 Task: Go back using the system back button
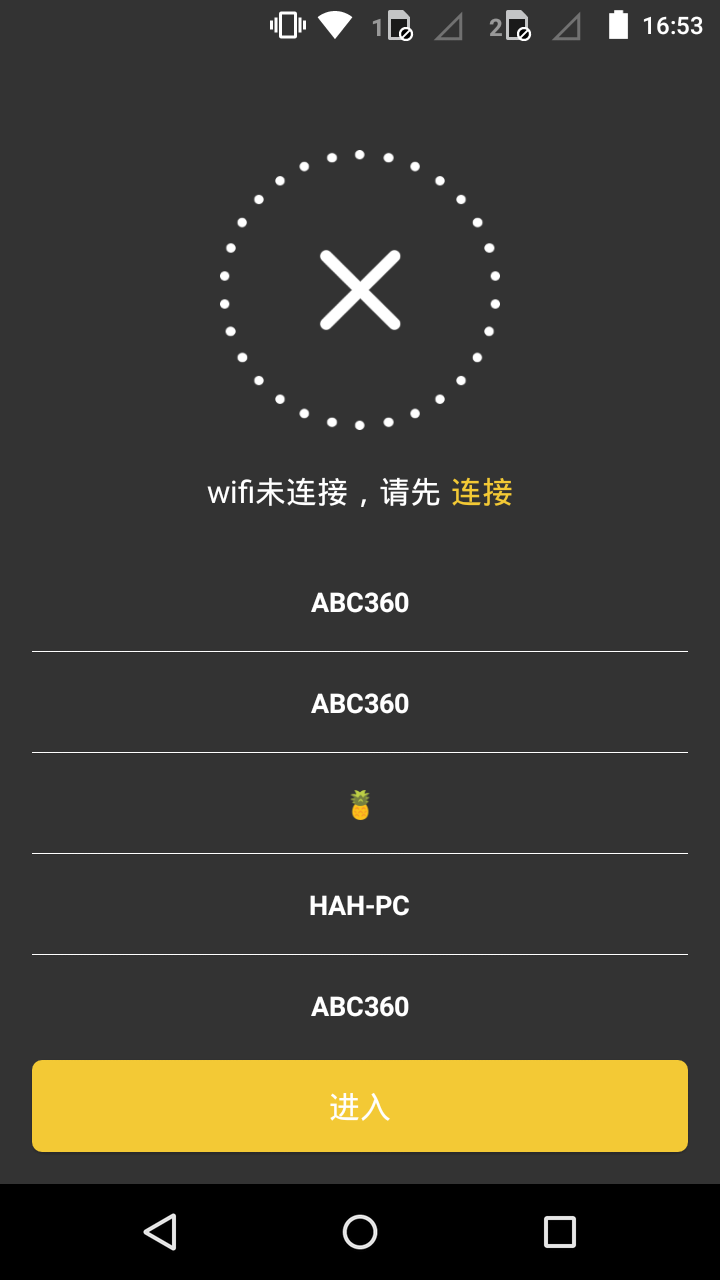coord(160,1232)
